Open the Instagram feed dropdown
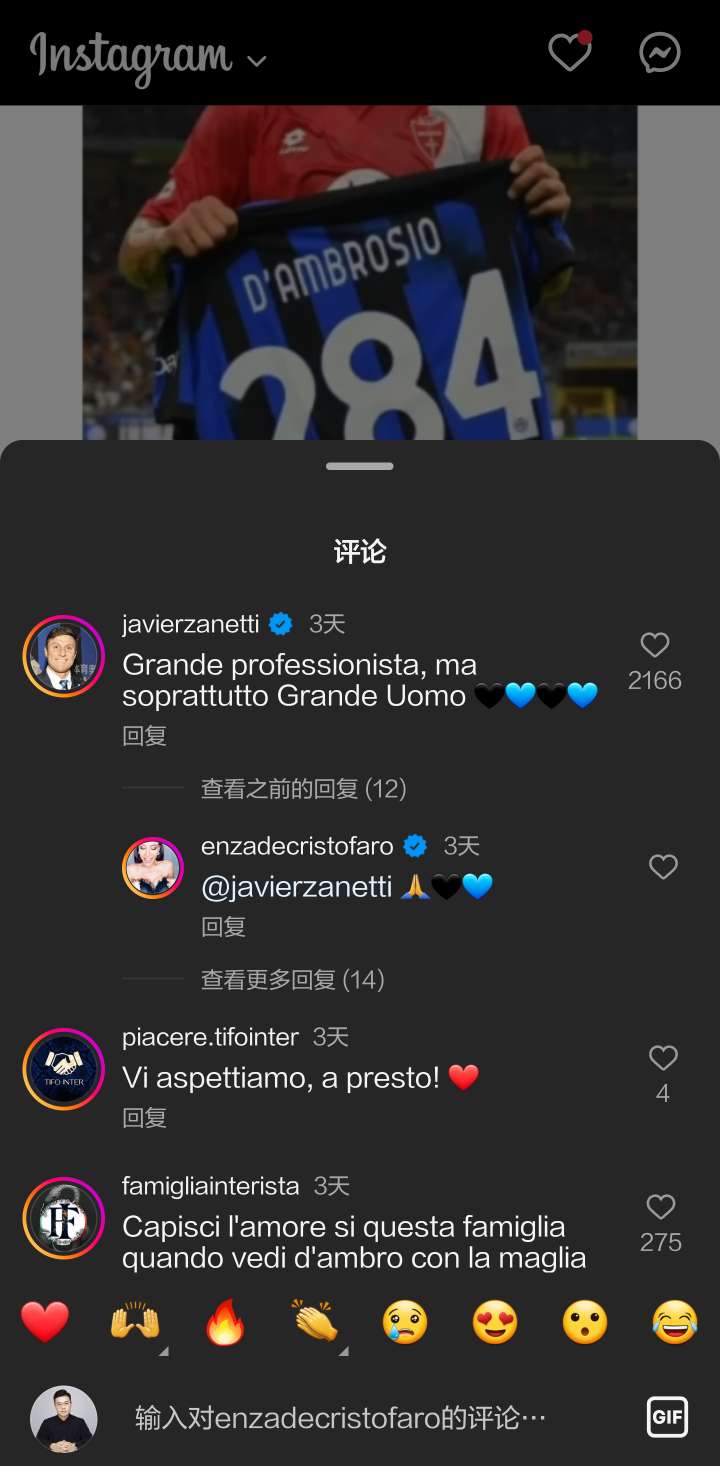Screen dimensions: 720x1466 pos(257,61)
